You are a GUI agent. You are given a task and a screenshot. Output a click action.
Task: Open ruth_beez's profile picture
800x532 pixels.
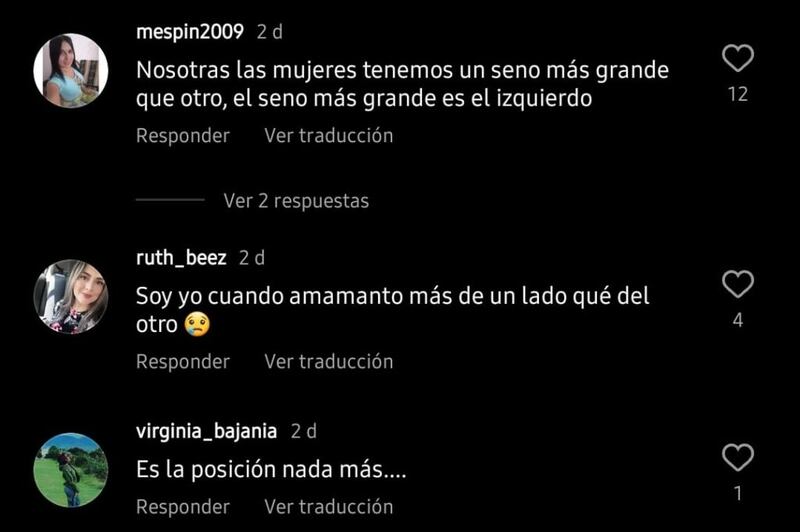71,296
